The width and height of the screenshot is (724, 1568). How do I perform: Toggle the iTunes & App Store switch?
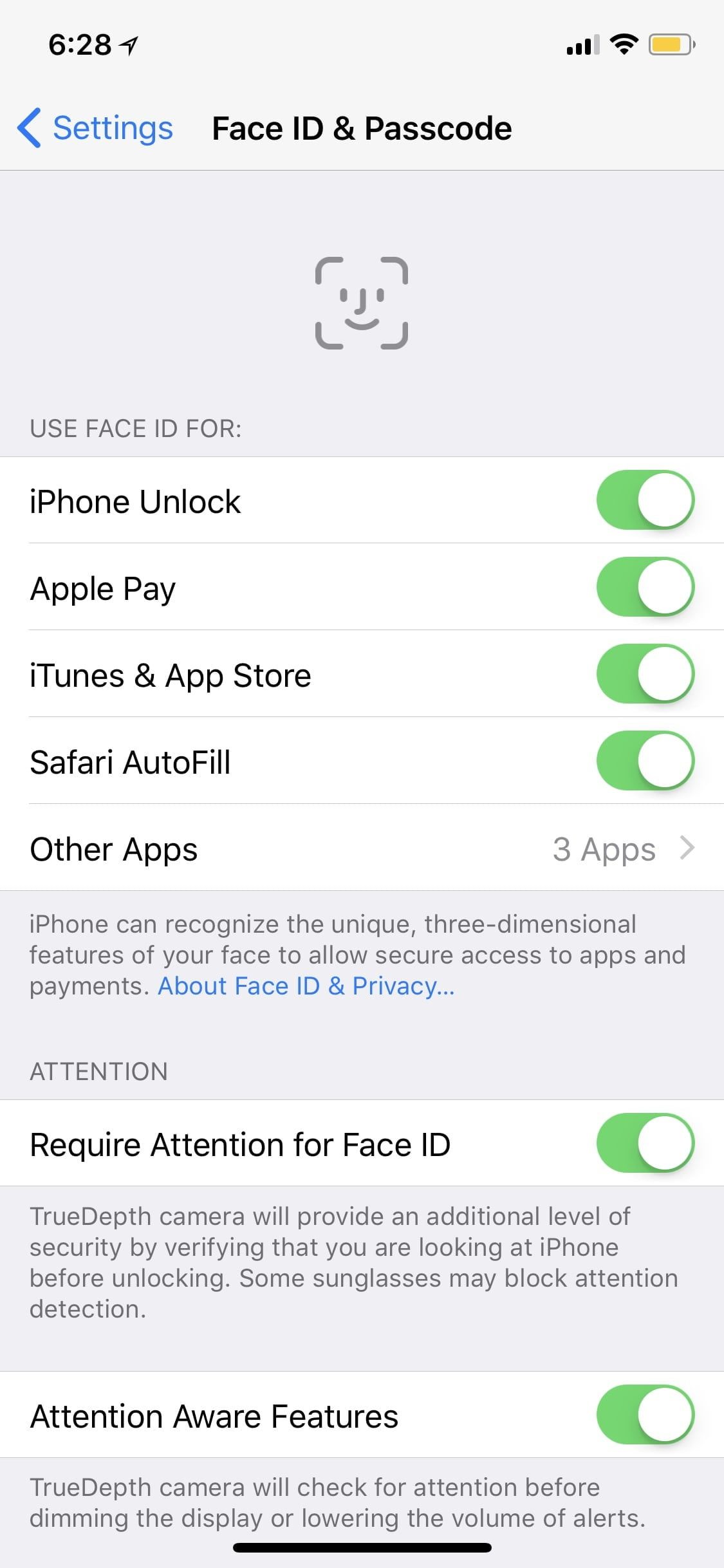tap(645, 674)
